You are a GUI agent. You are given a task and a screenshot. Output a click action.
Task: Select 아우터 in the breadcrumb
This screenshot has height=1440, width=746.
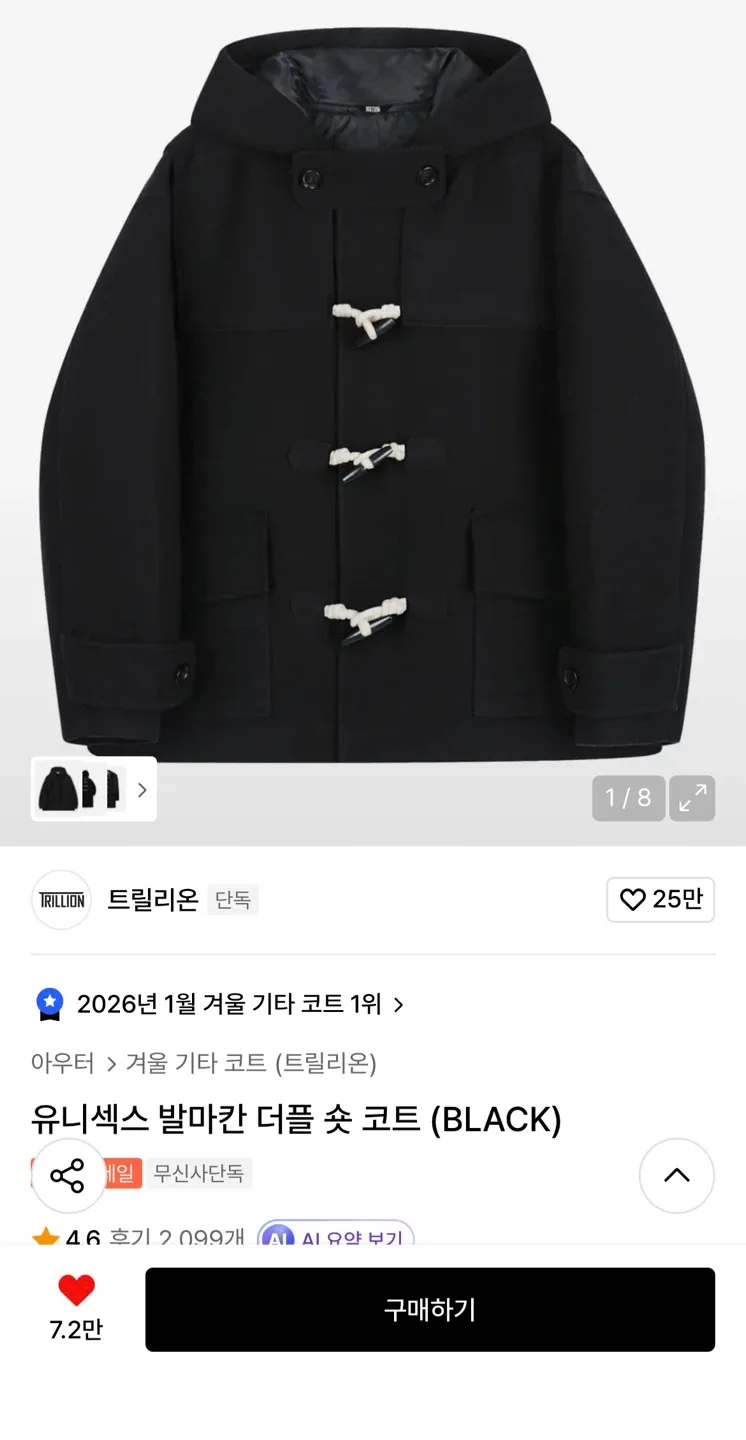pyautogui.click(x=62, y=1064)
